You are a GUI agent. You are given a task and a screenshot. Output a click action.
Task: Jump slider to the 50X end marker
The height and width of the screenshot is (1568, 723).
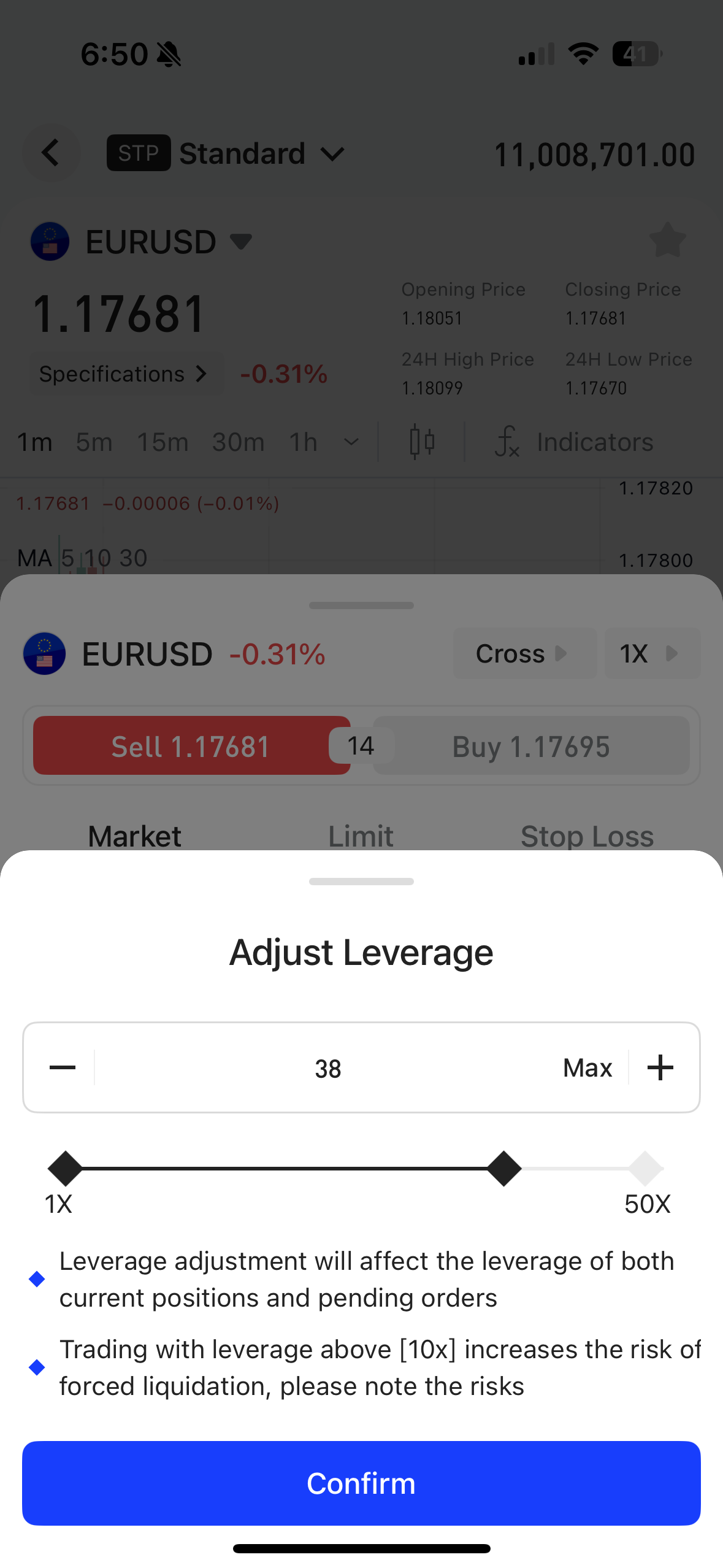[x=646, y=1169]
